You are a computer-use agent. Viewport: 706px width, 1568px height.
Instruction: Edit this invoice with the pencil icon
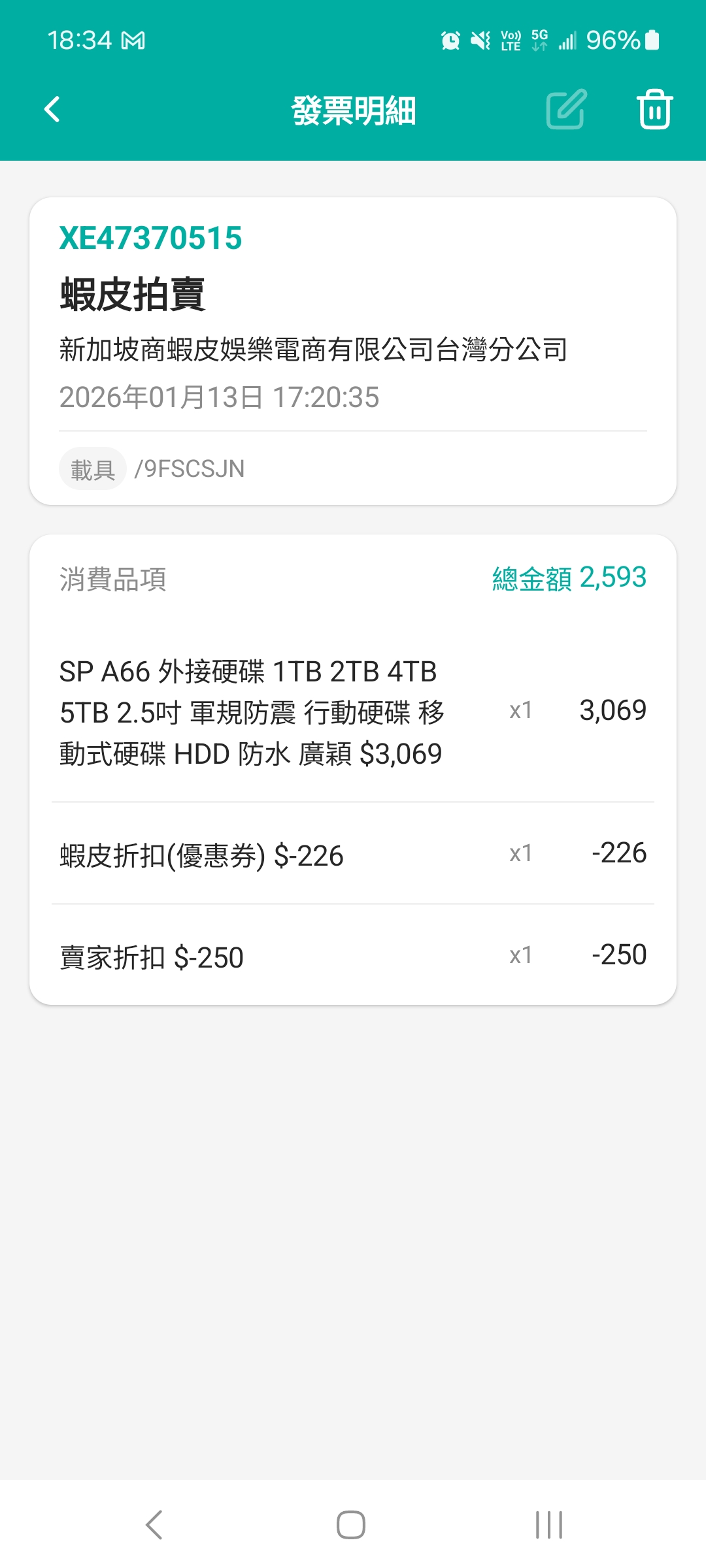[x=566, y=109]
